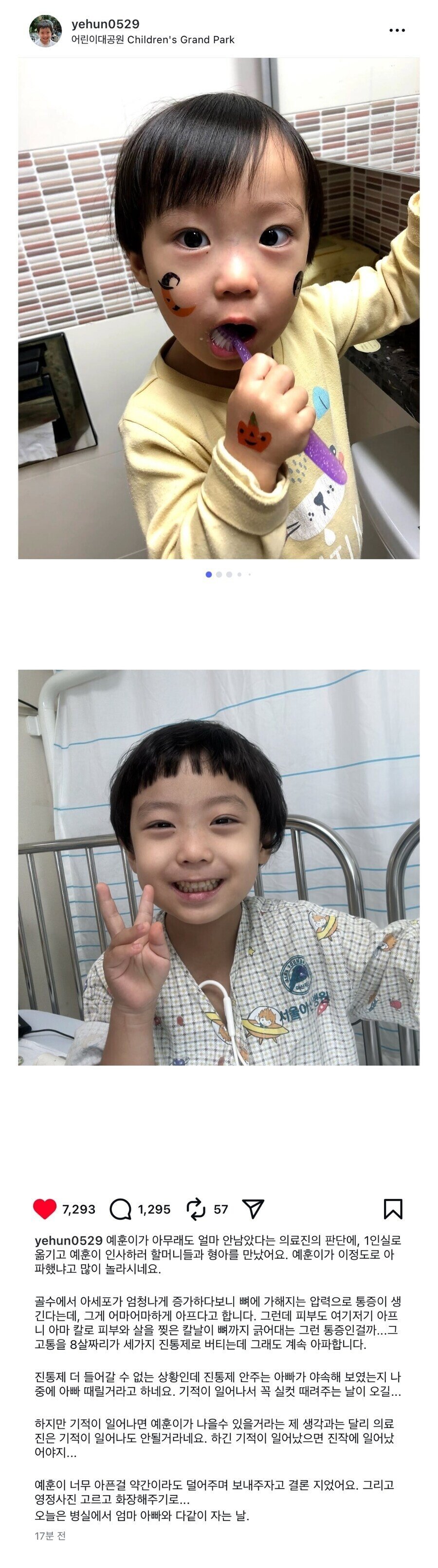The height and width of the screenshot is (1568, 438).
Task: Tap the carousel page indicator dots
Action: pyautogui.click(x=228, y=574)
